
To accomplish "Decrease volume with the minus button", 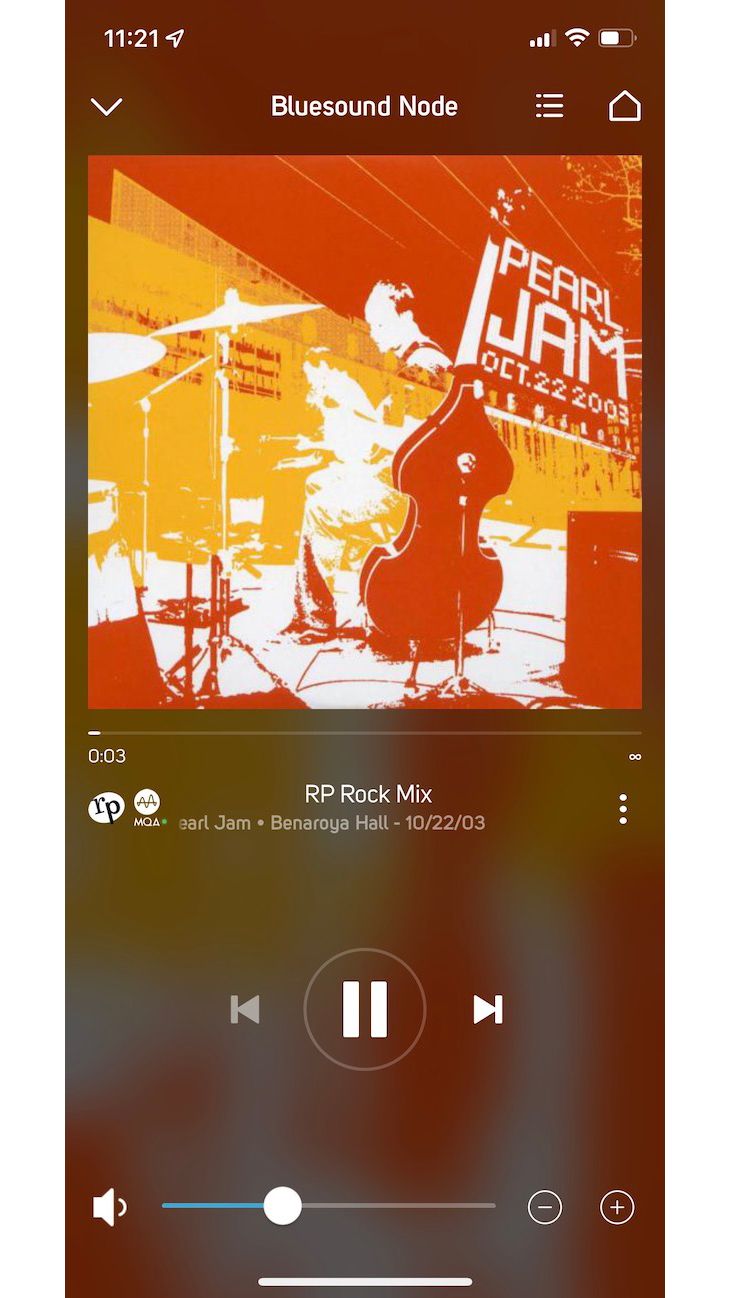I will click(x=545, y=1207).
